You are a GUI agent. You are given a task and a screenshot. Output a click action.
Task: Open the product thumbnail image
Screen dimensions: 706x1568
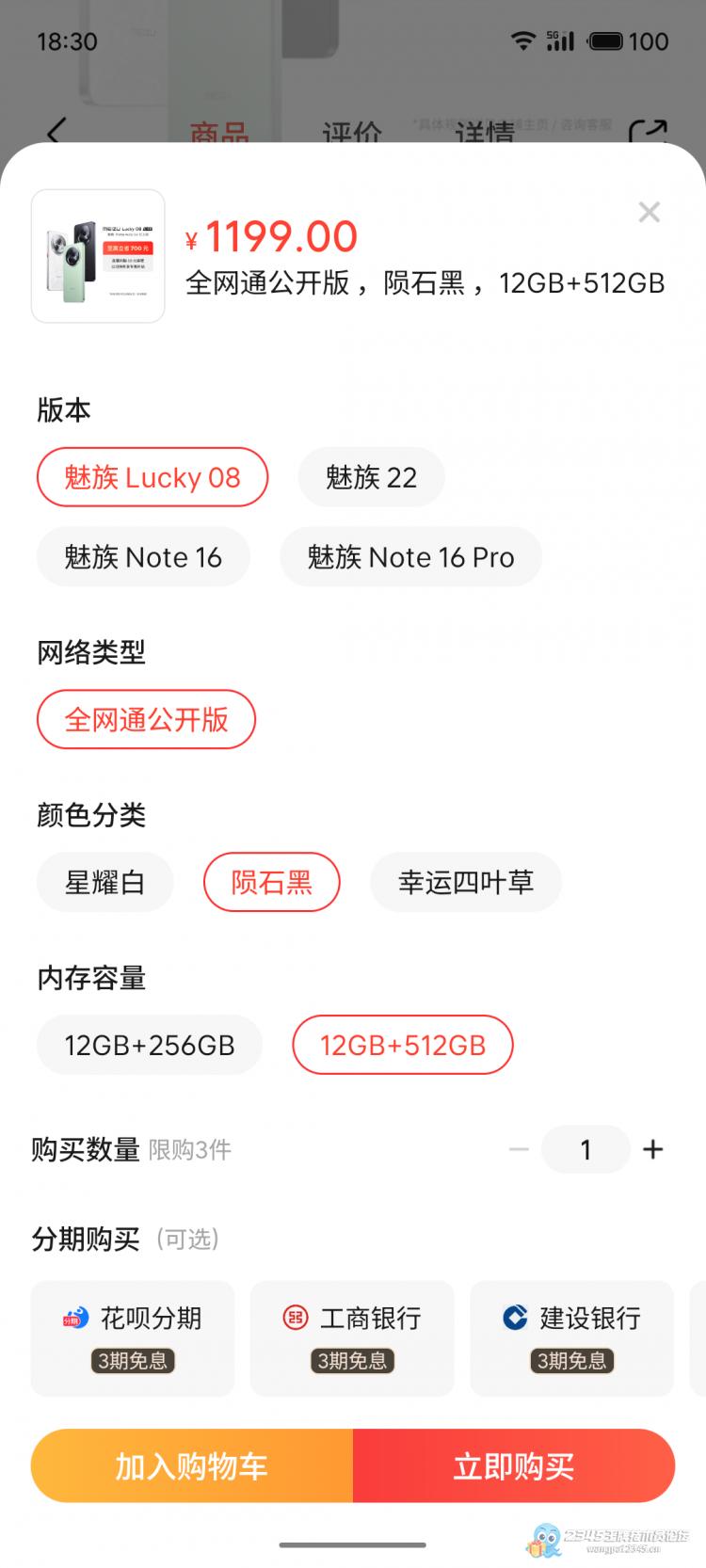98,256
